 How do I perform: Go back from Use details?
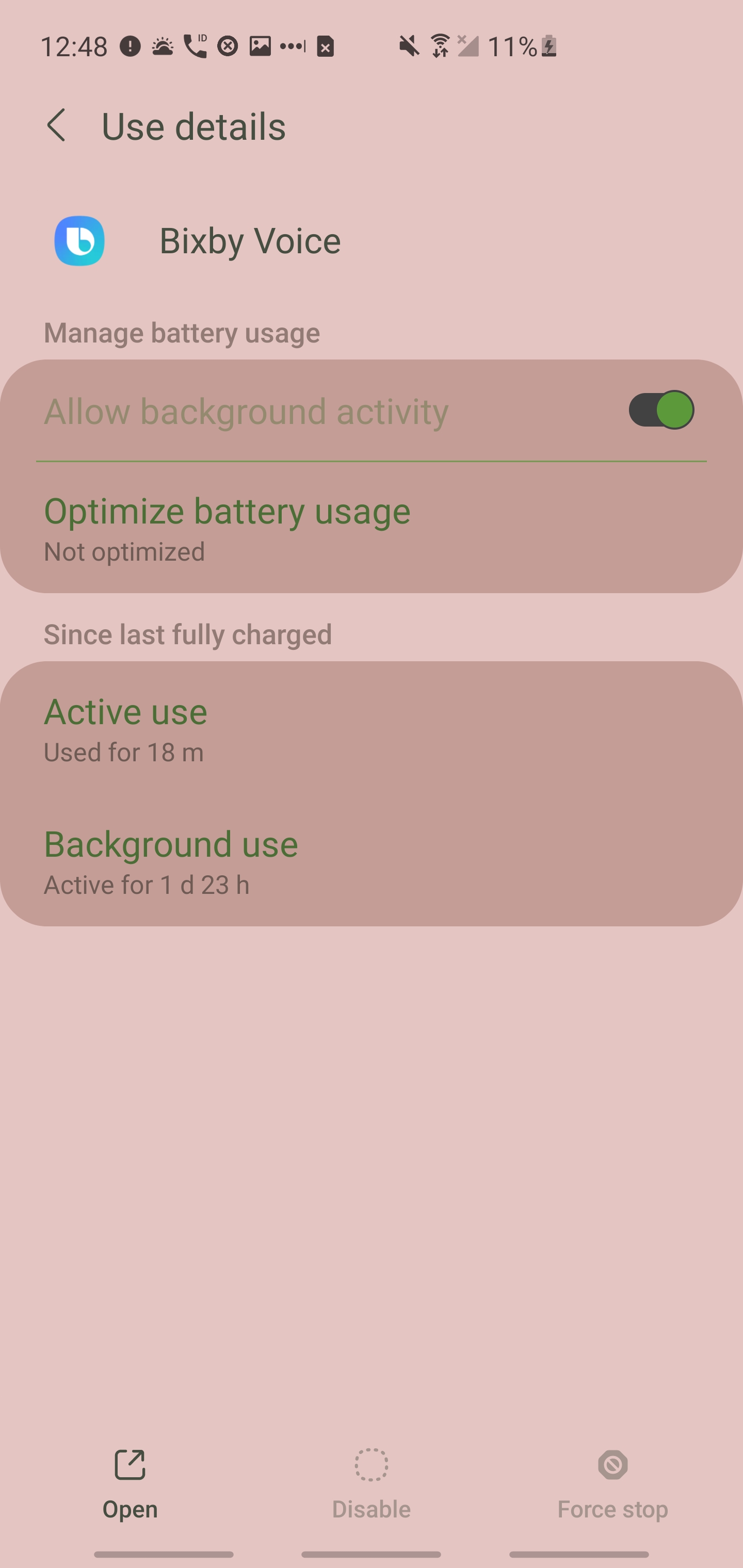point(56,125)
